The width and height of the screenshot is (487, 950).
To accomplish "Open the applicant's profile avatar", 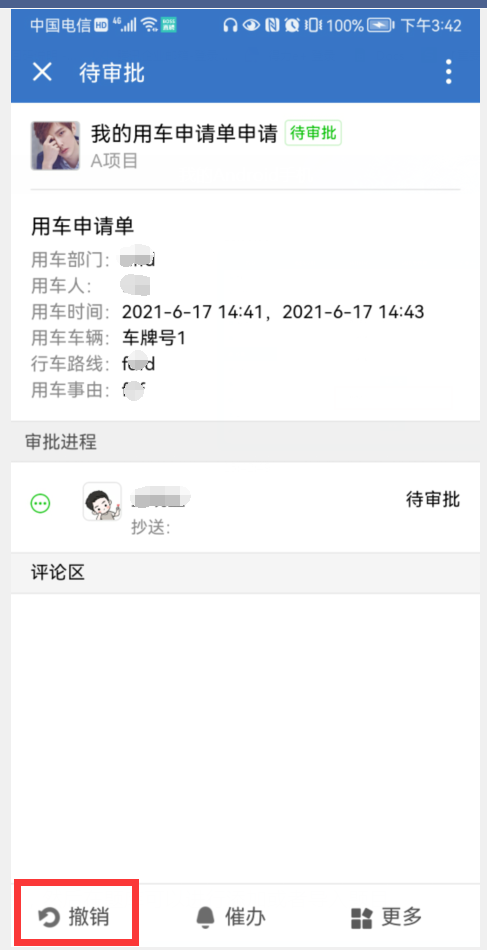I will point(56,145).
